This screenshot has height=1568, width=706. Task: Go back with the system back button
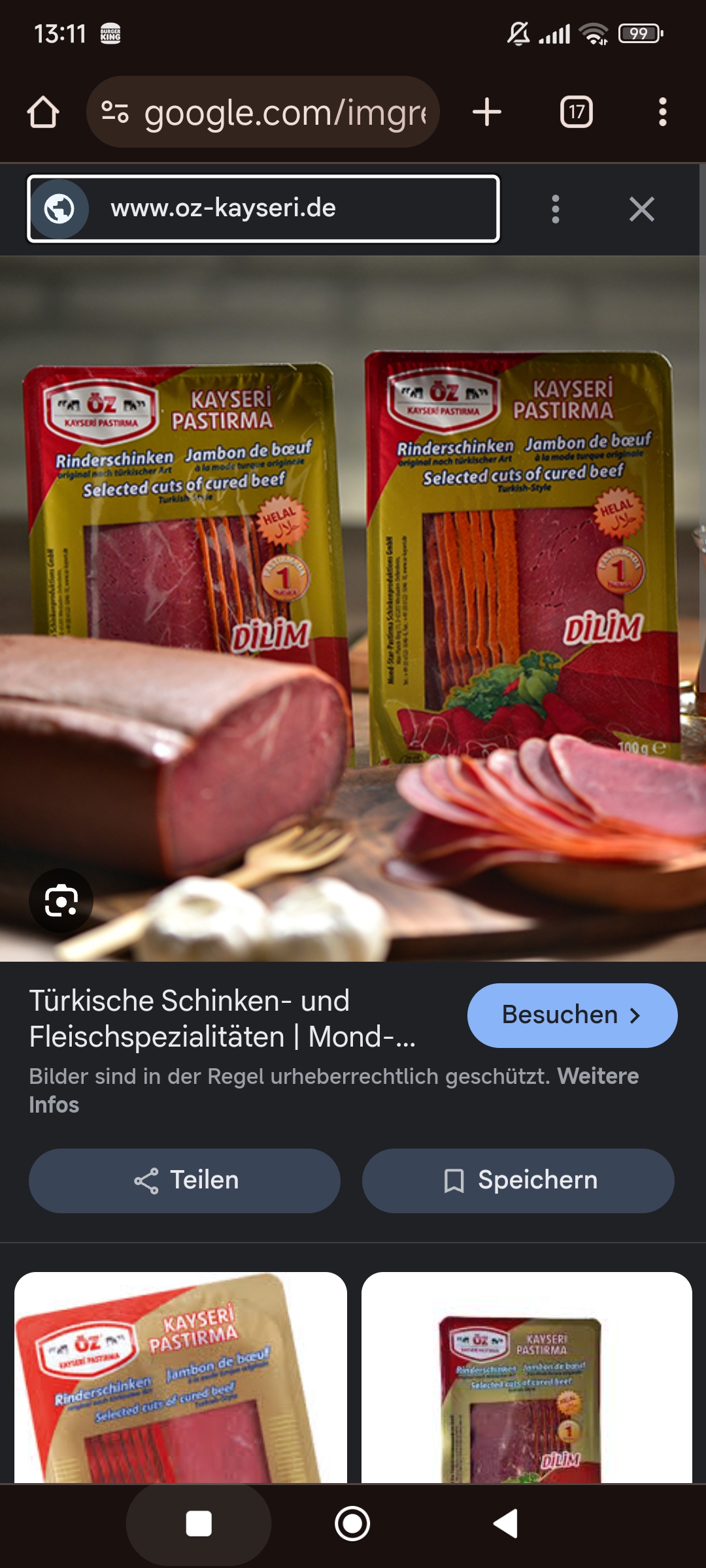point(506,1524)
